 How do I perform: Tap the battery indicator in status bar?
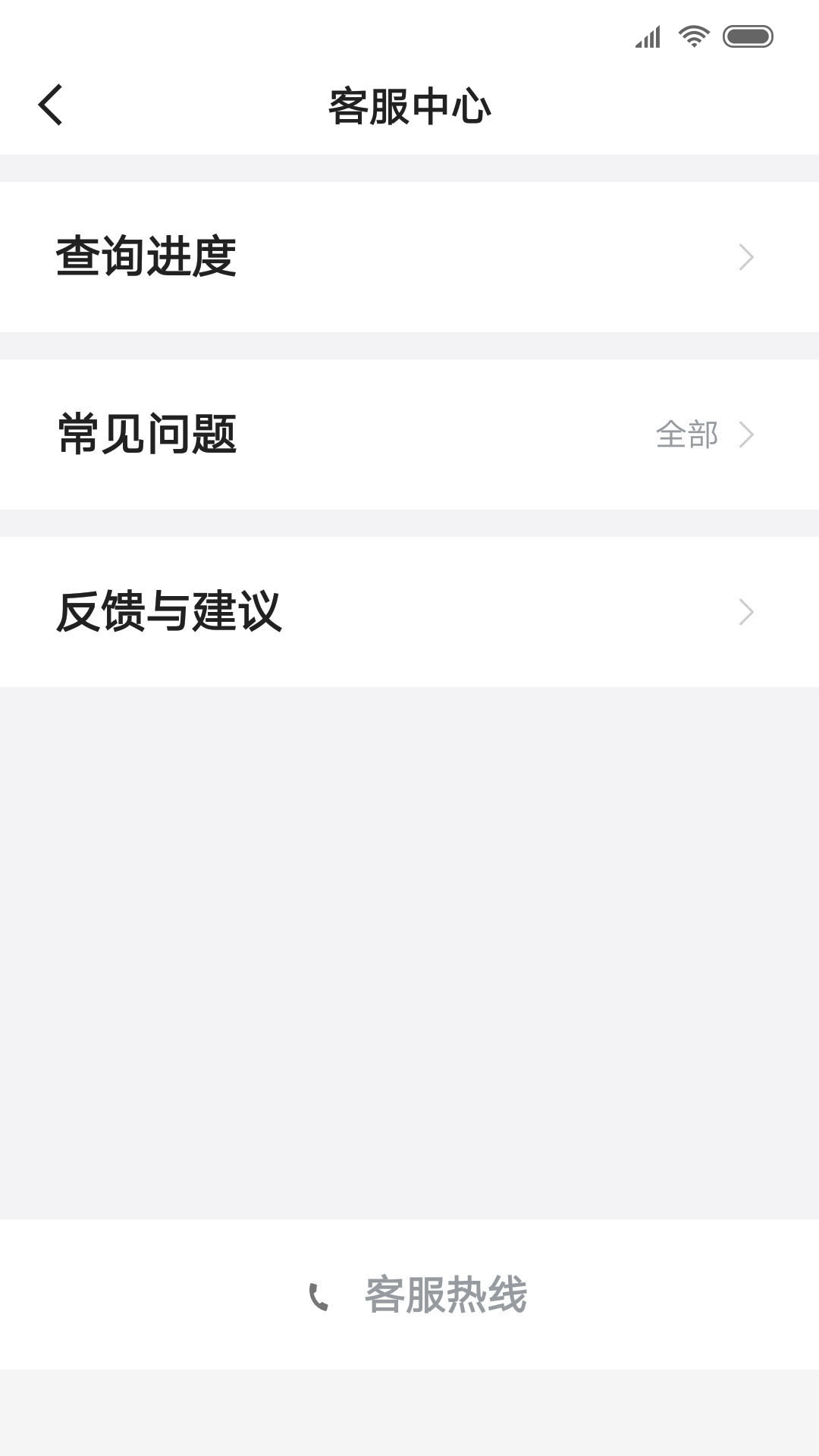[x=749, y=35]
